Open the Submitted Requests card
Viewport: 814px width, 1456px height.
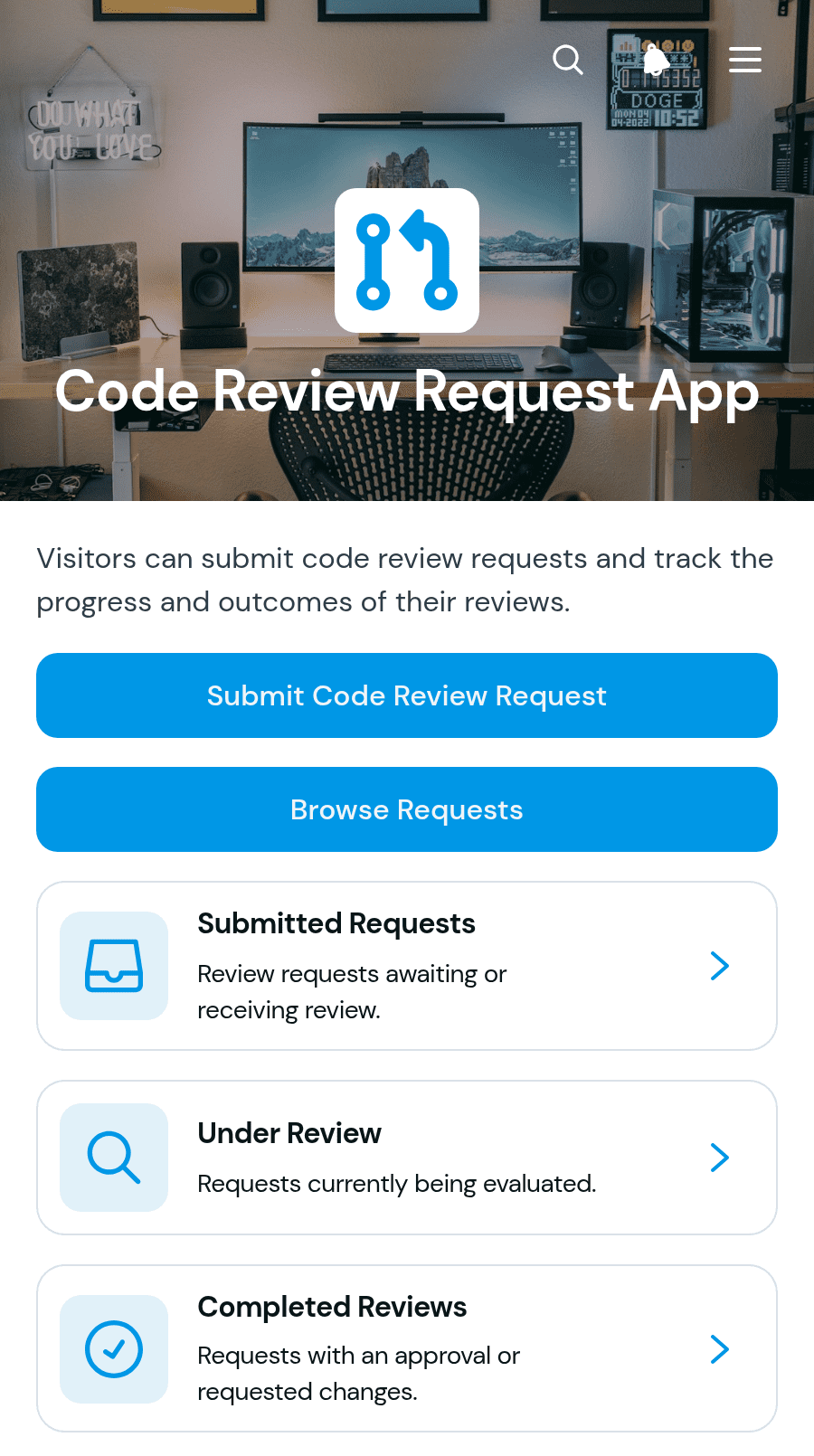point(407,966)
